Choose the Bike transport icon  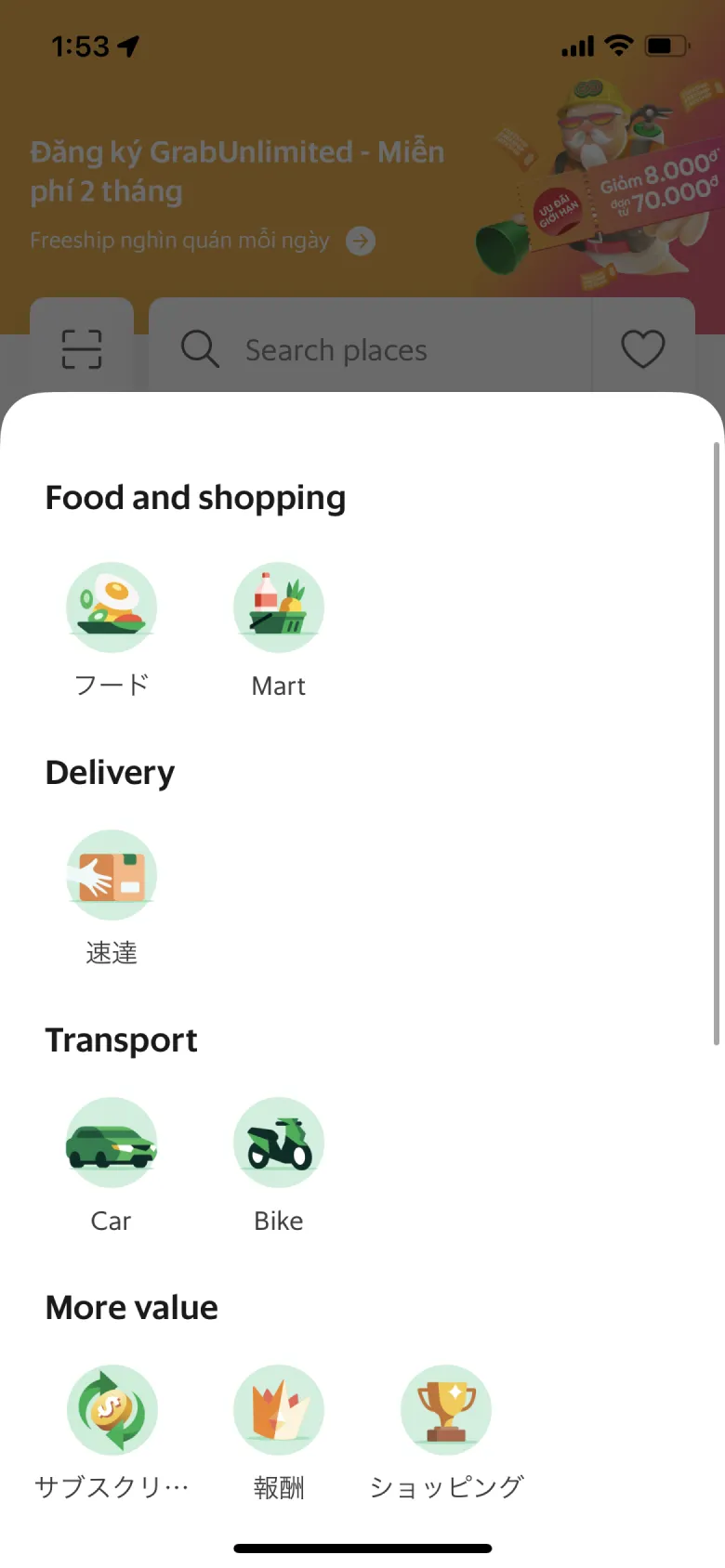(279, 1143)
